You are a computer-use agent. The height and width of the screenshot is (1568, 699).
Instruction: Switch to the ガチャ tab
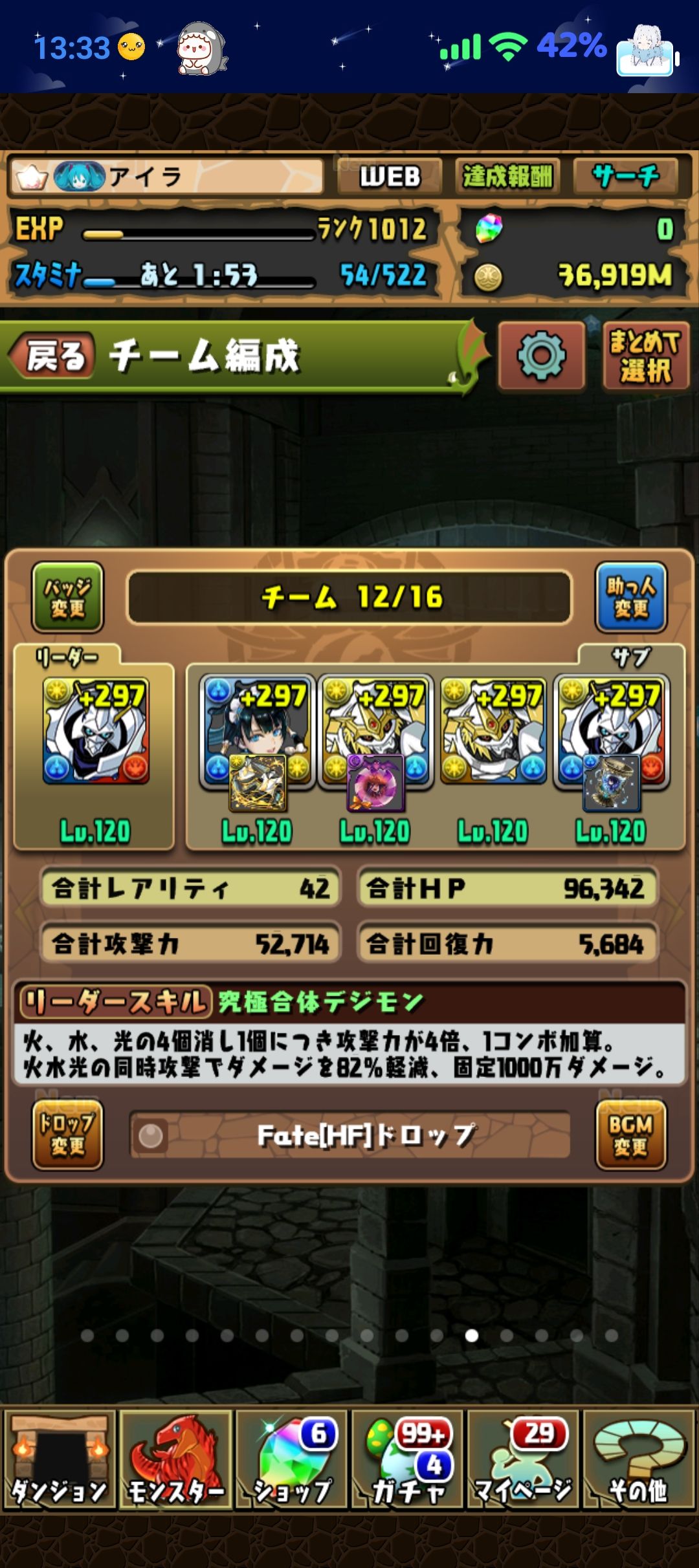click(x=408, y=1460)
